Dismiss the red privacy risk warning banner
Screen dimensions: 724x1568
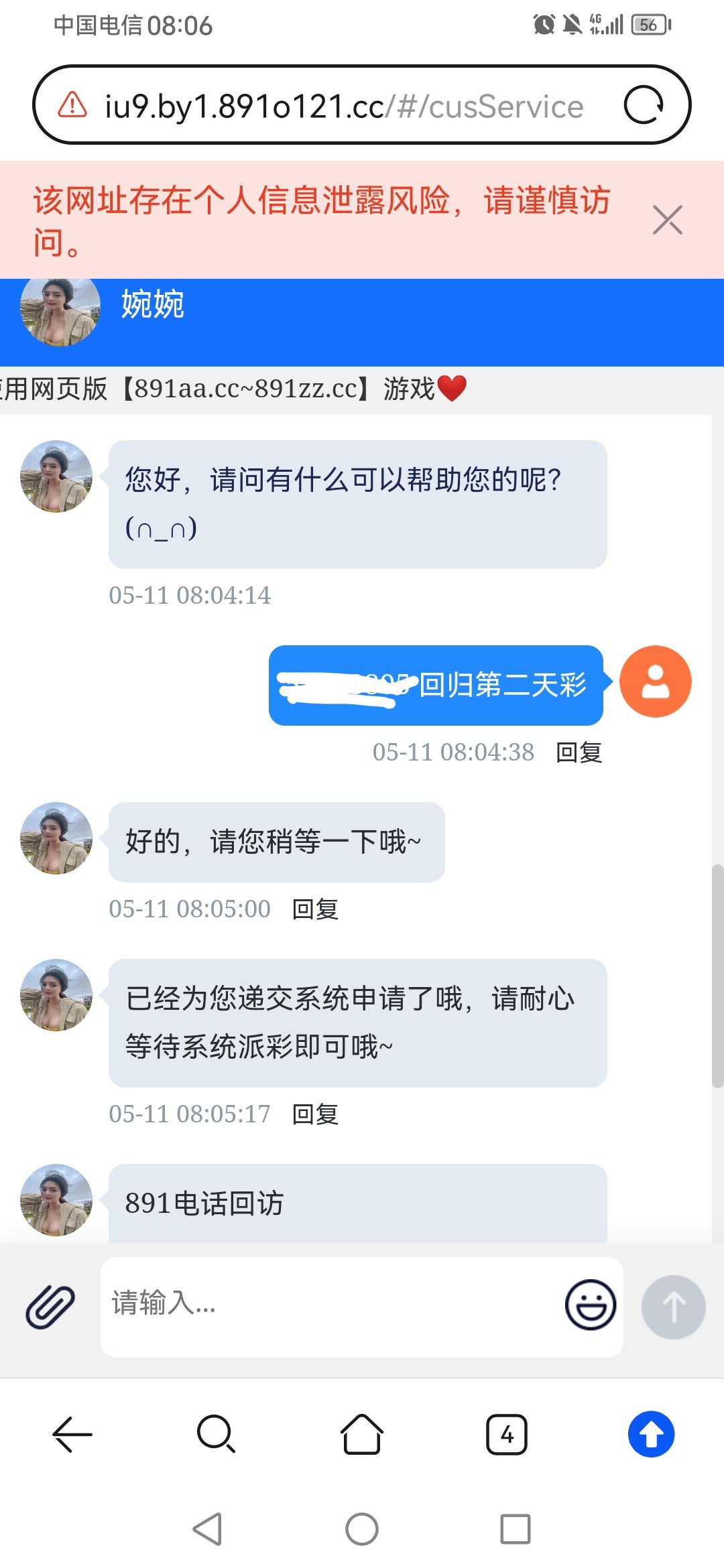667,220
